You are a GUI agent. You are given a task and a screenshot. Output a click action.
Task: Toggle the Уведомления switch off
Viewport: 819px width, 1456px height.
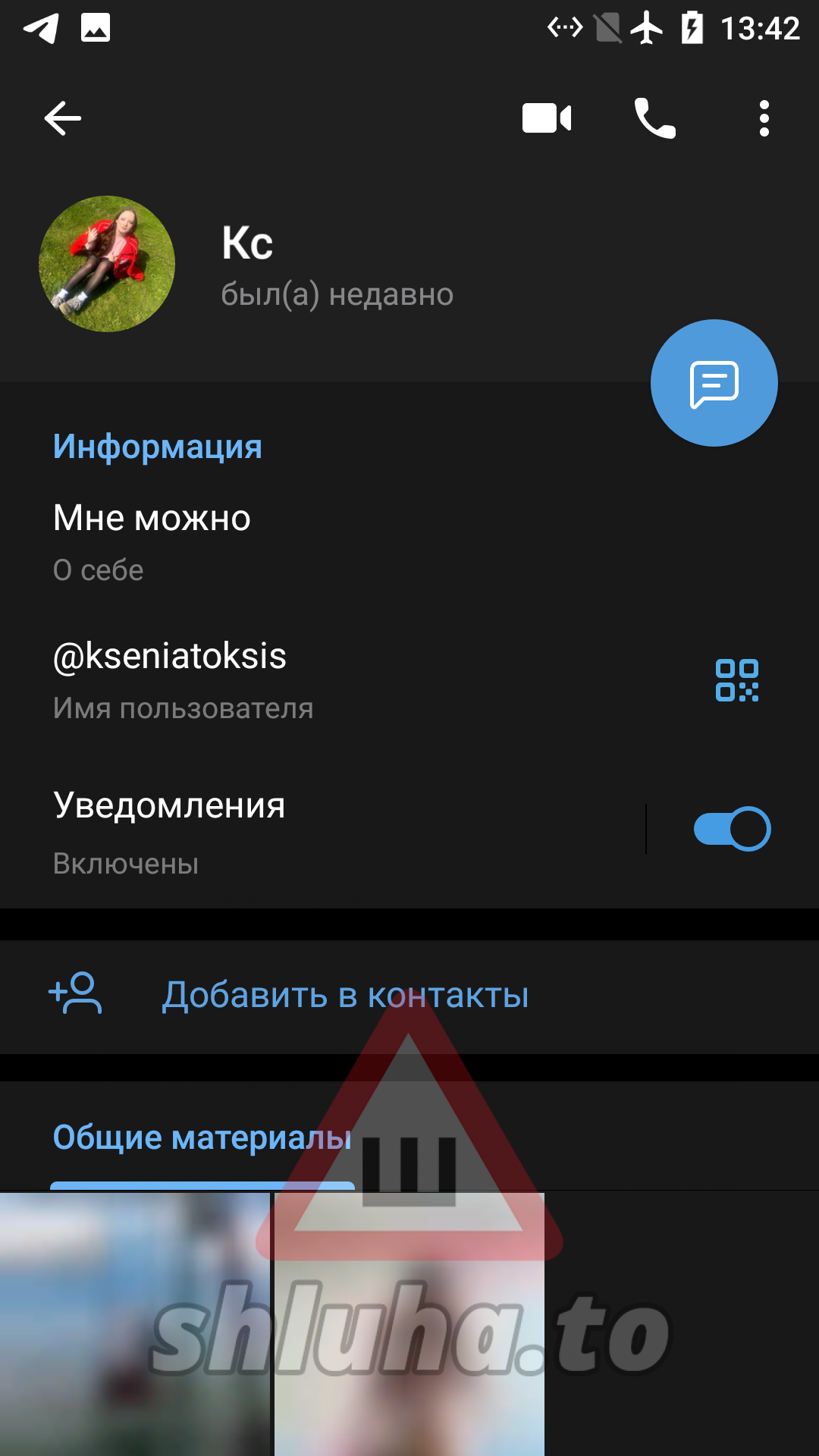pos(732,829)
